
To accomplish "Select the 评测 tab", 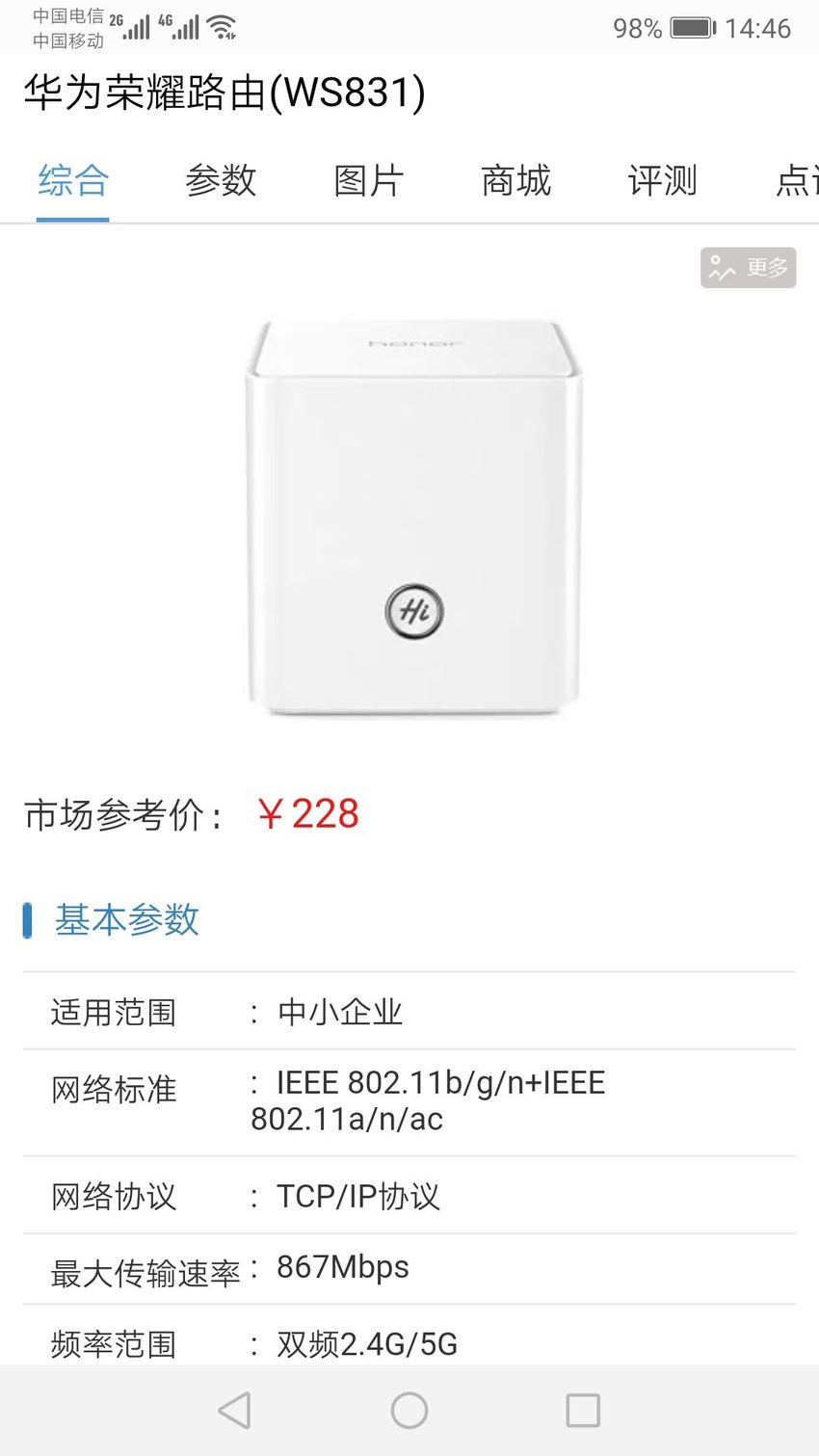I will pyautogui.click(x=663, y=180).
